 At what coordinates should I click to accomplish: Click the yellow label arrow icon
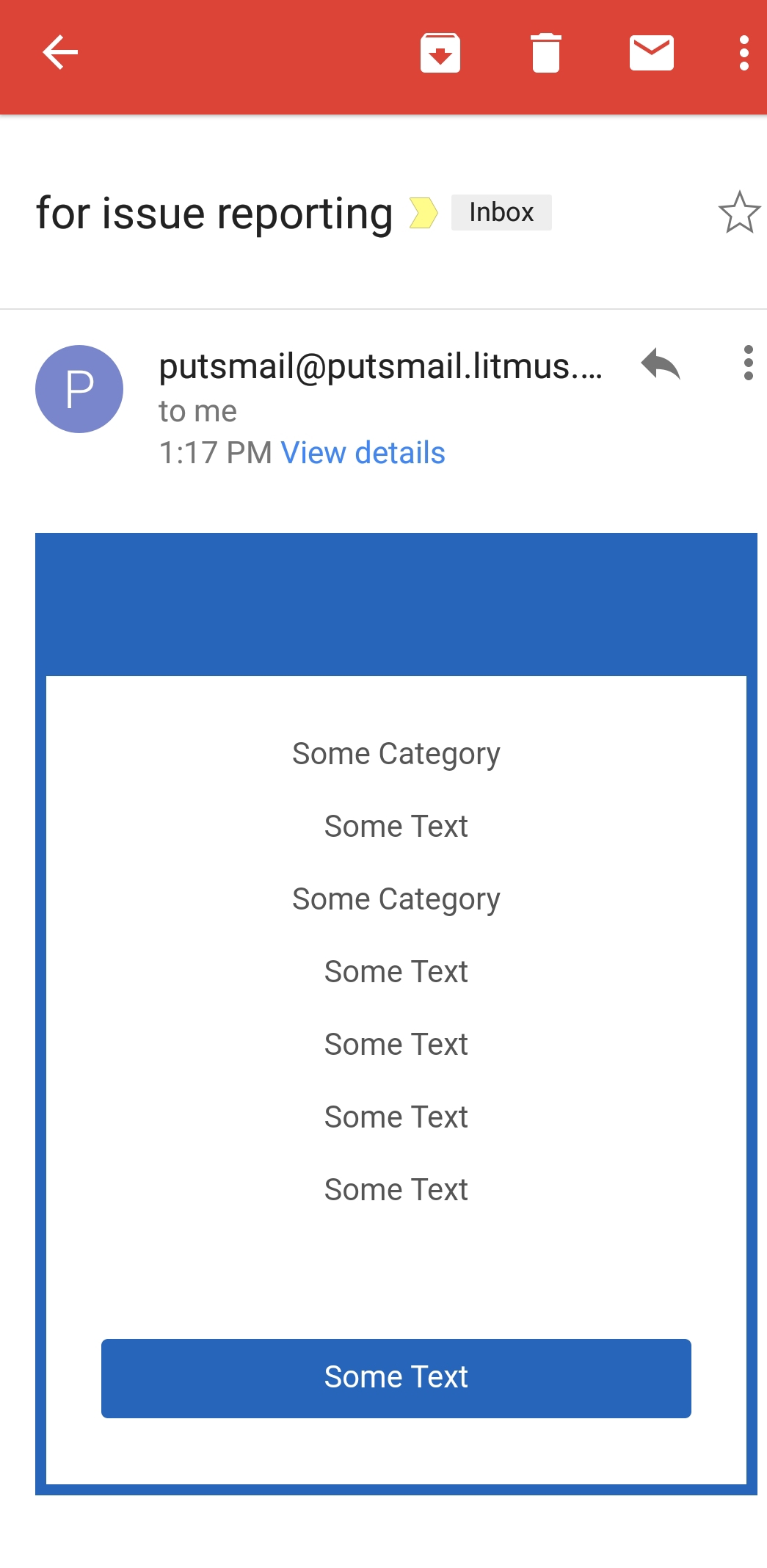[424, 212]
